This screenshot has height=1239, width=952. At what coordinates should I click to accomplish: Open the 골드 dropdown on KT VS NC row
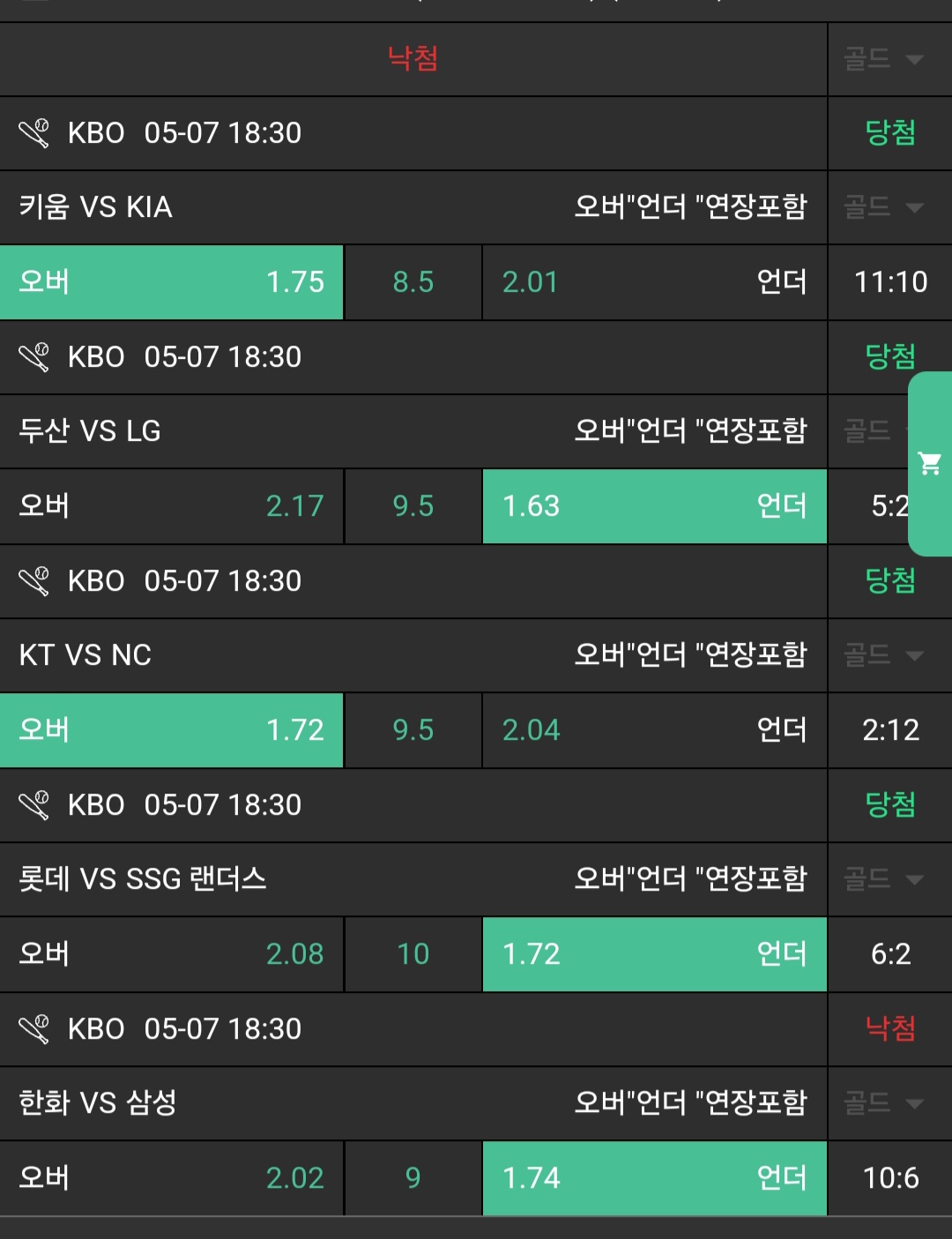[884, 655]
